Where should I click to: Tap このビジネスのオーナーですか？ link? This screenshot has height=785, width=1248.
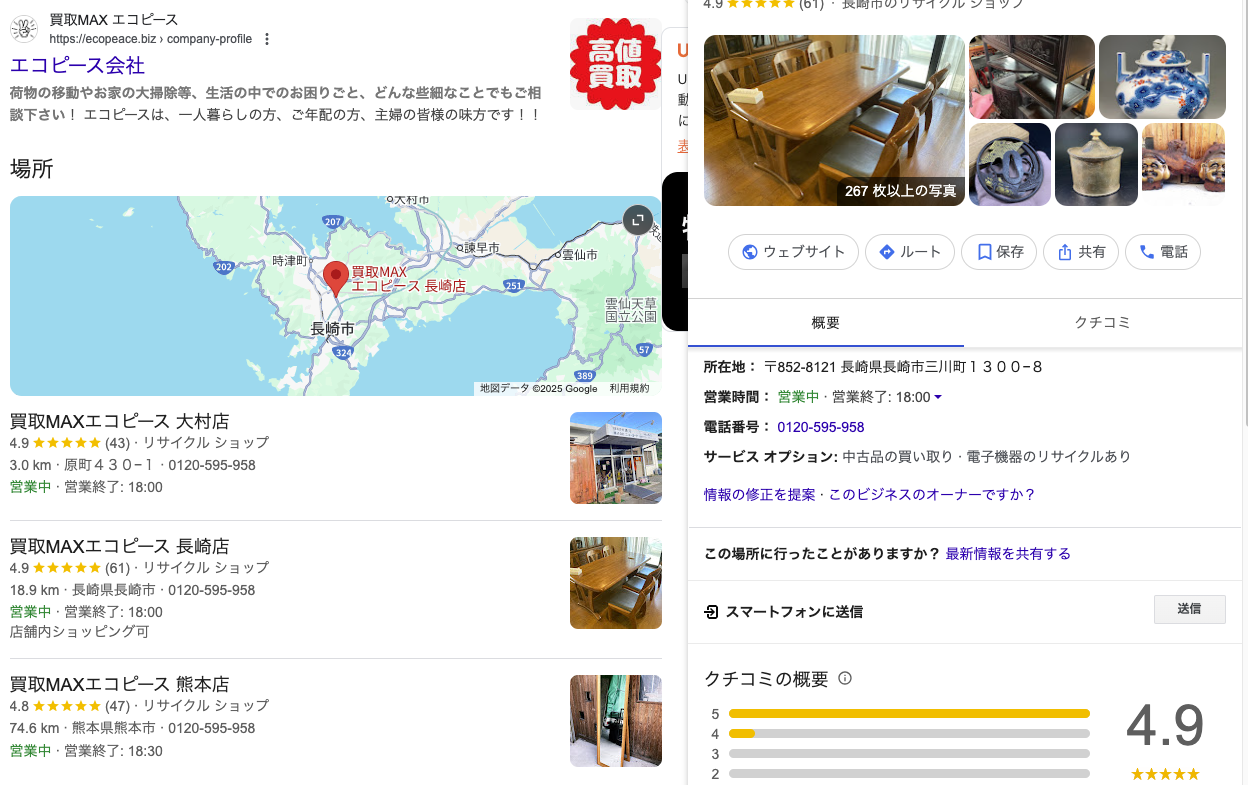(x=932, y=494)
